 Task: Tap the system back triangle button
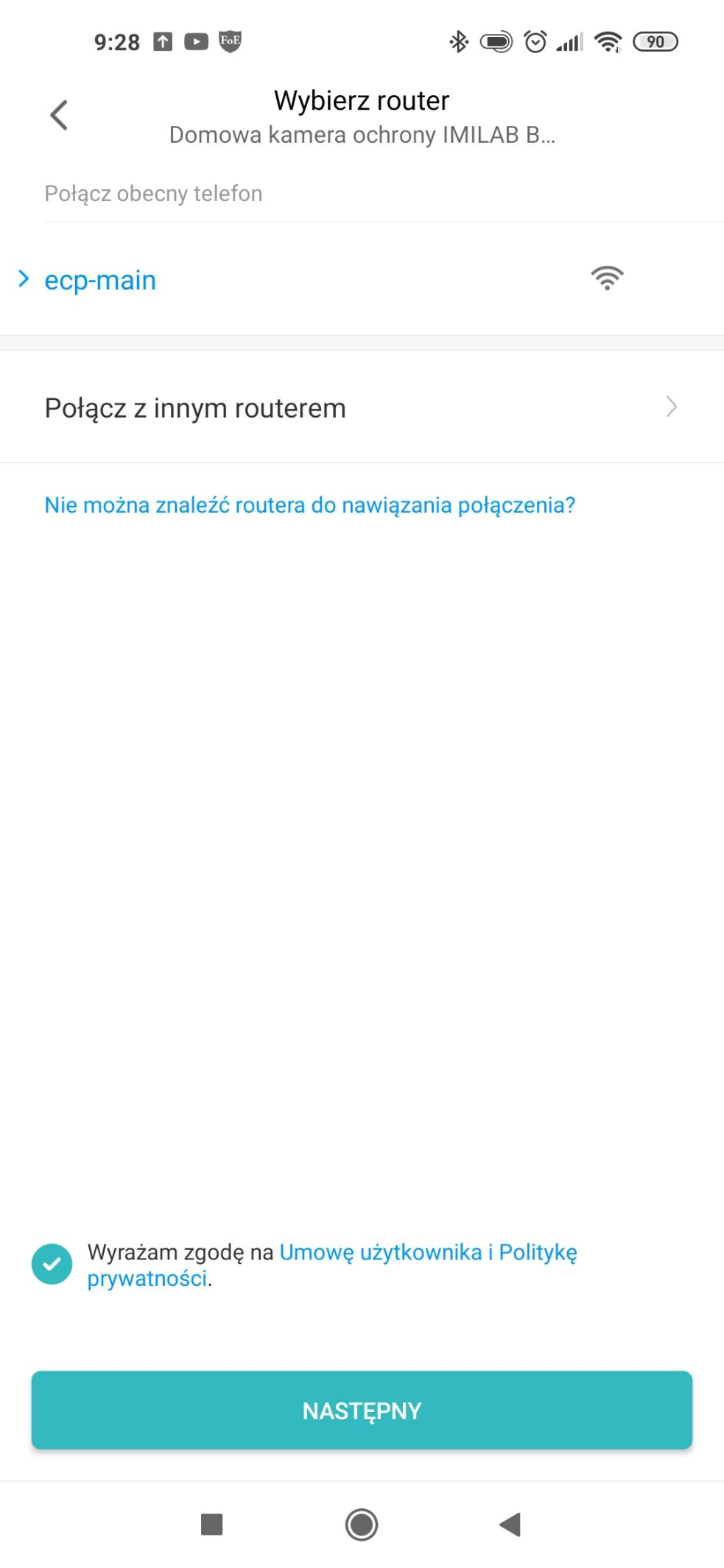510,1524
